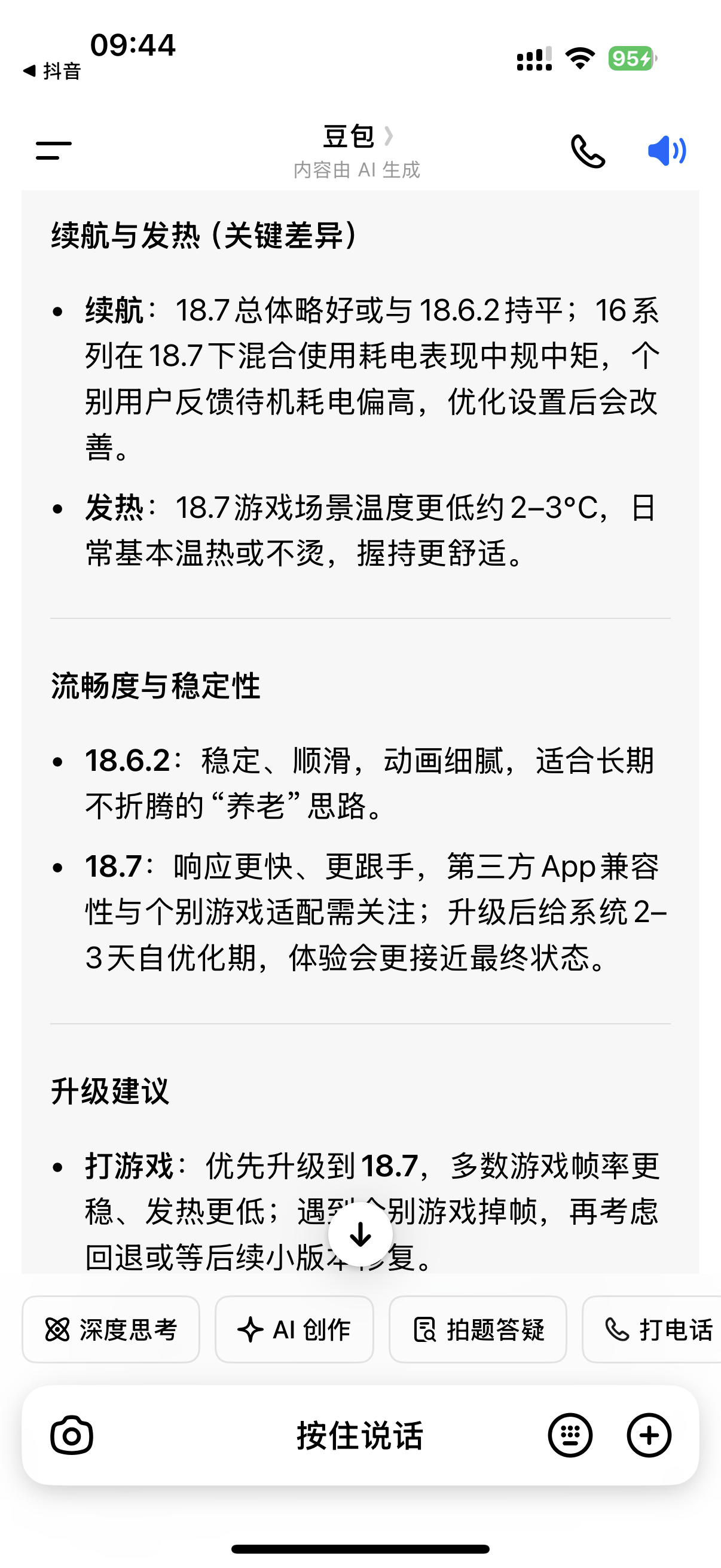Open the 拍题答疑 chip
The height and width of the screenshot is (1568, 721).
coord(478,1329)
